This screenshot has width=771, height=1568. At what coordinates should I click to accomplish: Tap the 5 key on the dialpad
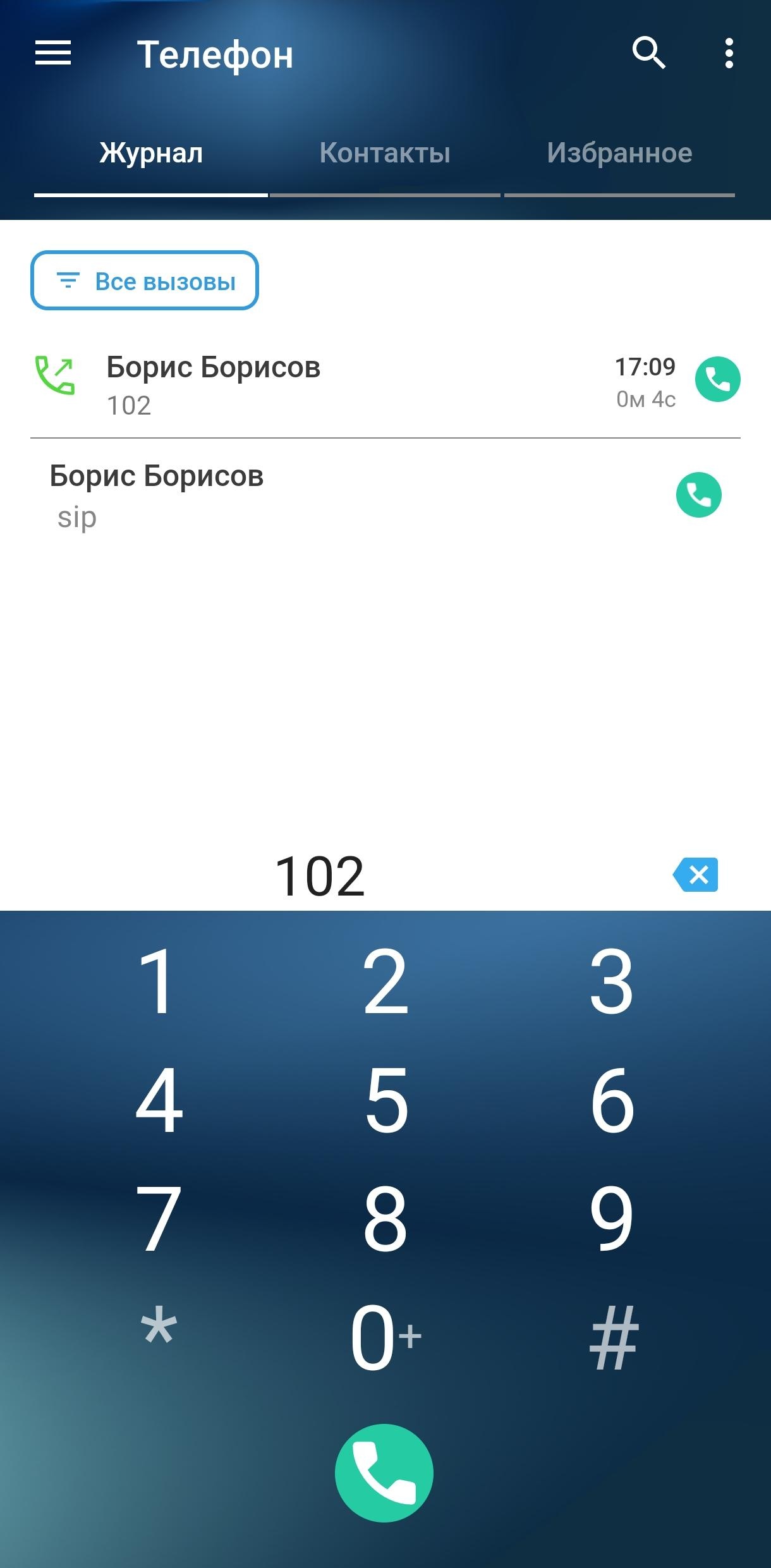tap(385, 1100)
